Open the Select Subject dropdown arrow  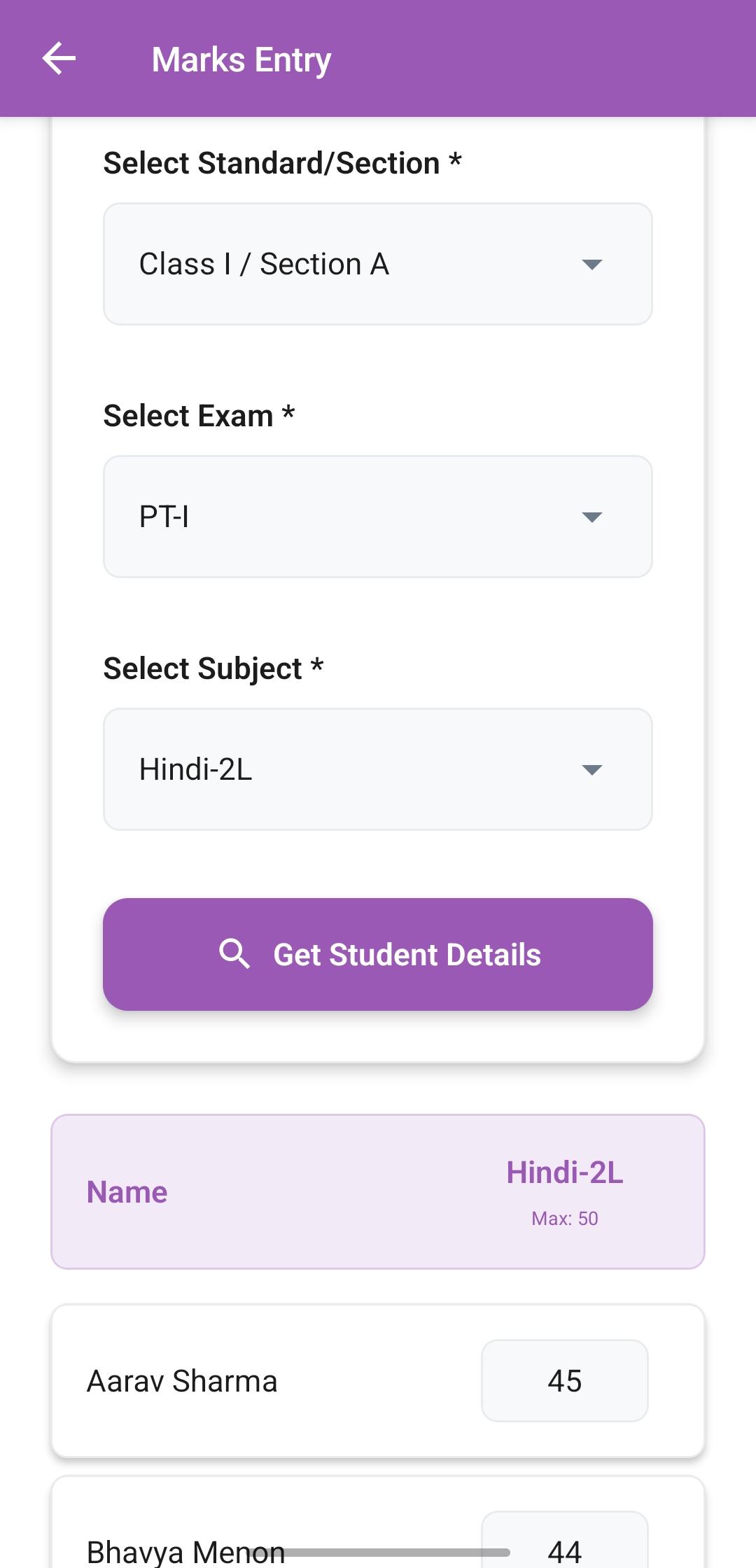[591, 769]
